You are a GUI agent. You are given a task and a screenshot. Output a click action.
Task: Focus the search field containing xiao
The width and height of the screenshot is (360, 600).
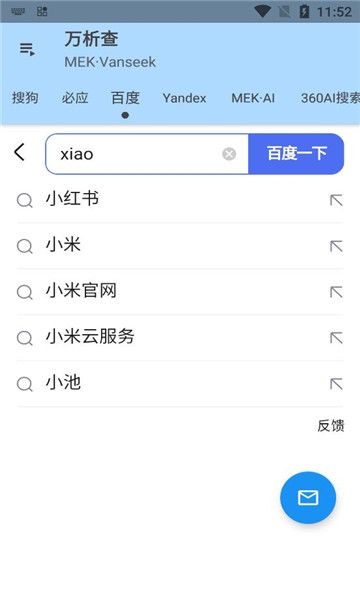tap(147, 154)
